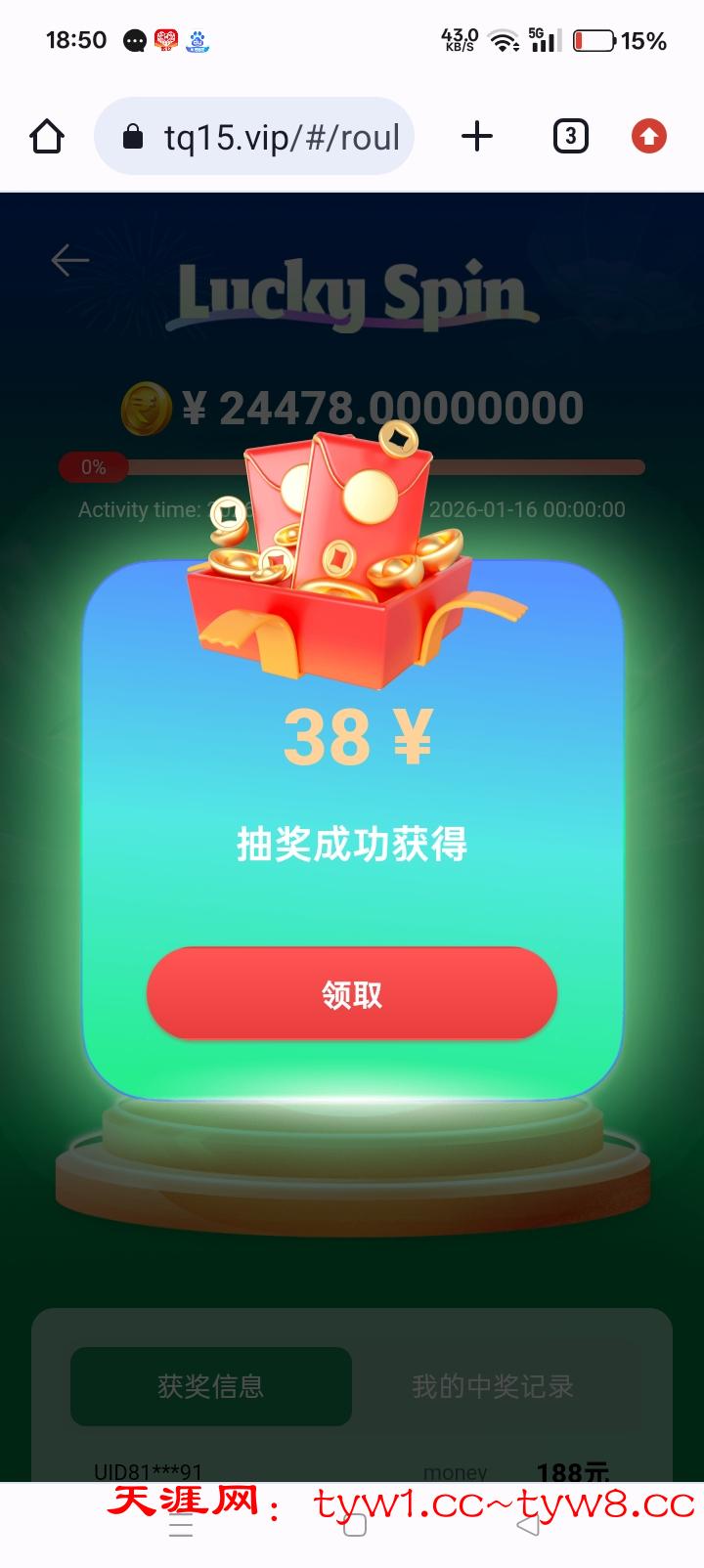Switch to the 获奖信息 tab
Viewport: 704px width, 1568px height.
click(x=211, y=1386)
